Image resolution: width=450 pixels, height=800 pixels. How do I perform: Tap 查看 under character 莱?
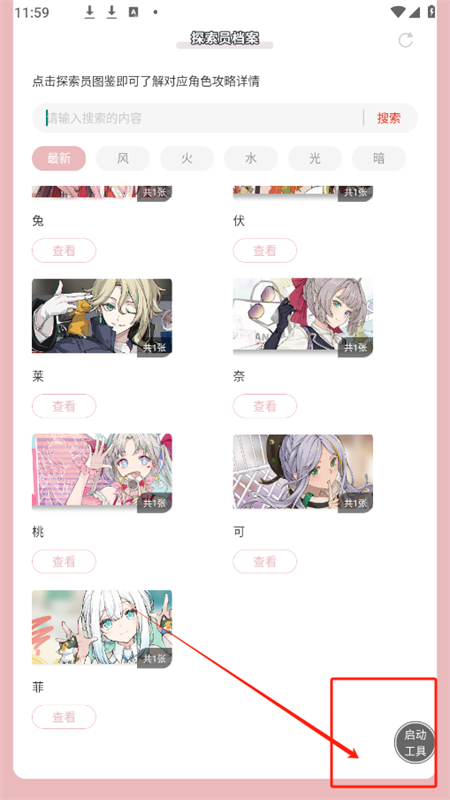pos(64,406)
